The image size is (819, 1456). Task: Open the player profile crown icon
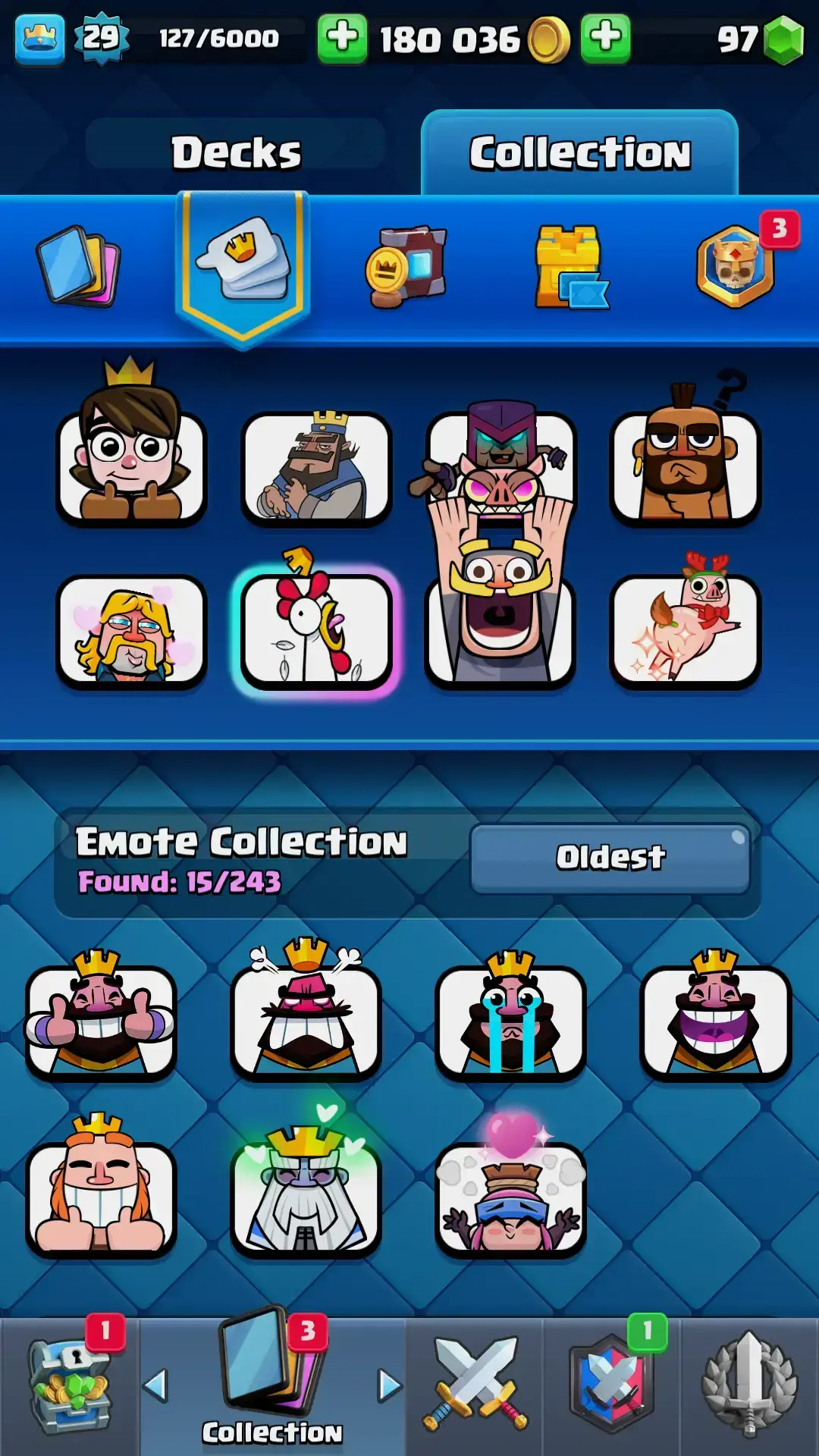tap(39, 38)
